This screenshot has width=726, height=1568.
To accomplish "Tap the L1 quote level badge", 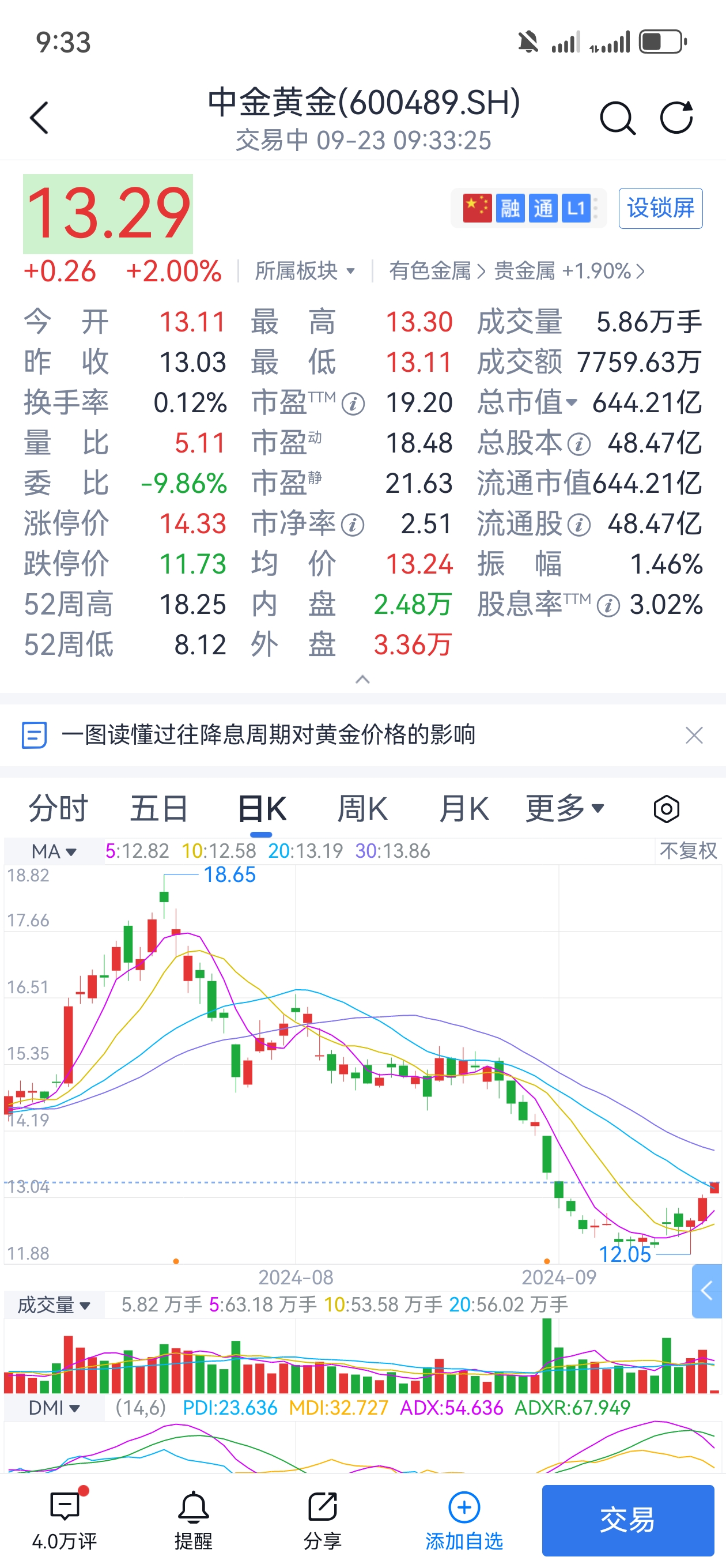I will [575, 208].
